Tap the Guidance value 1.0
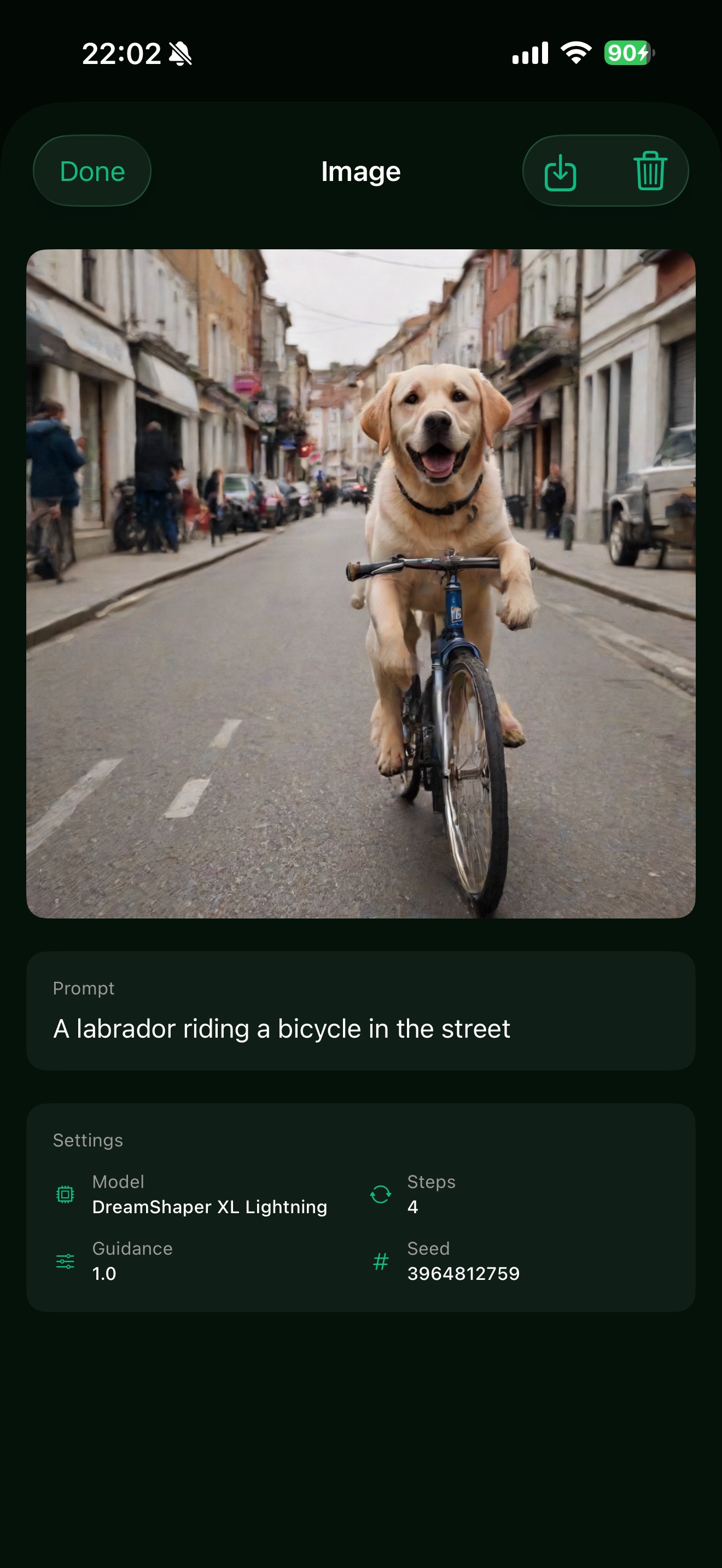722x1568 pixels. tap(103, 1273)
